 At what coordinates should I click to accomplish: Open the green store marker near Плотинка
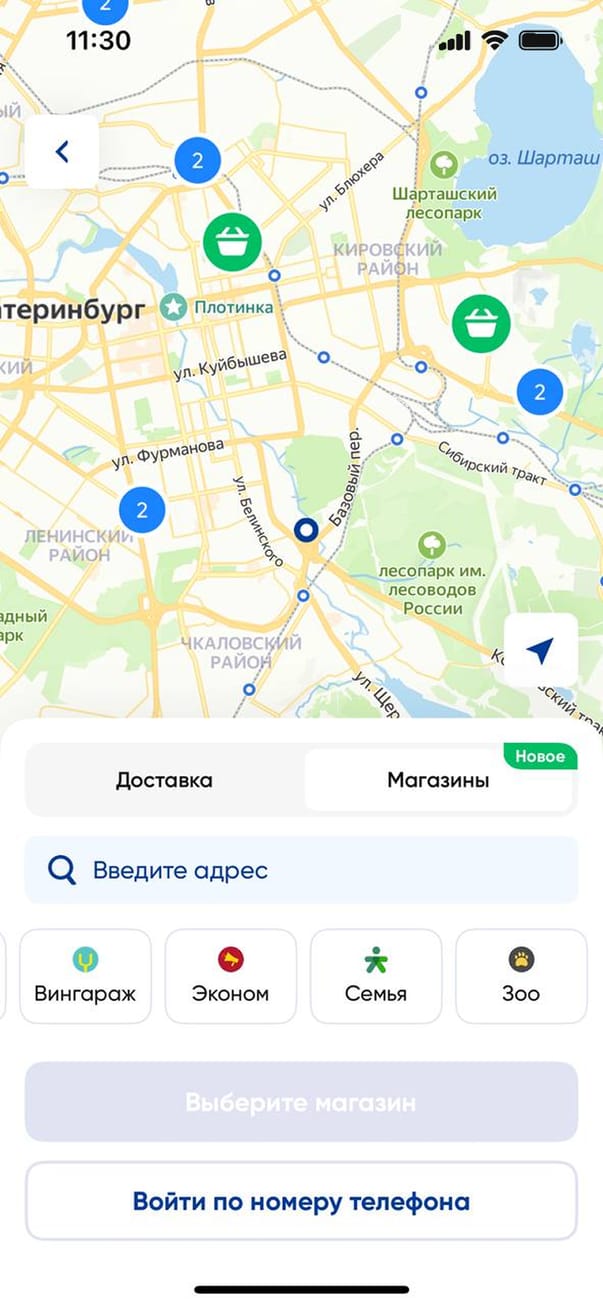(x=232, y=241)
